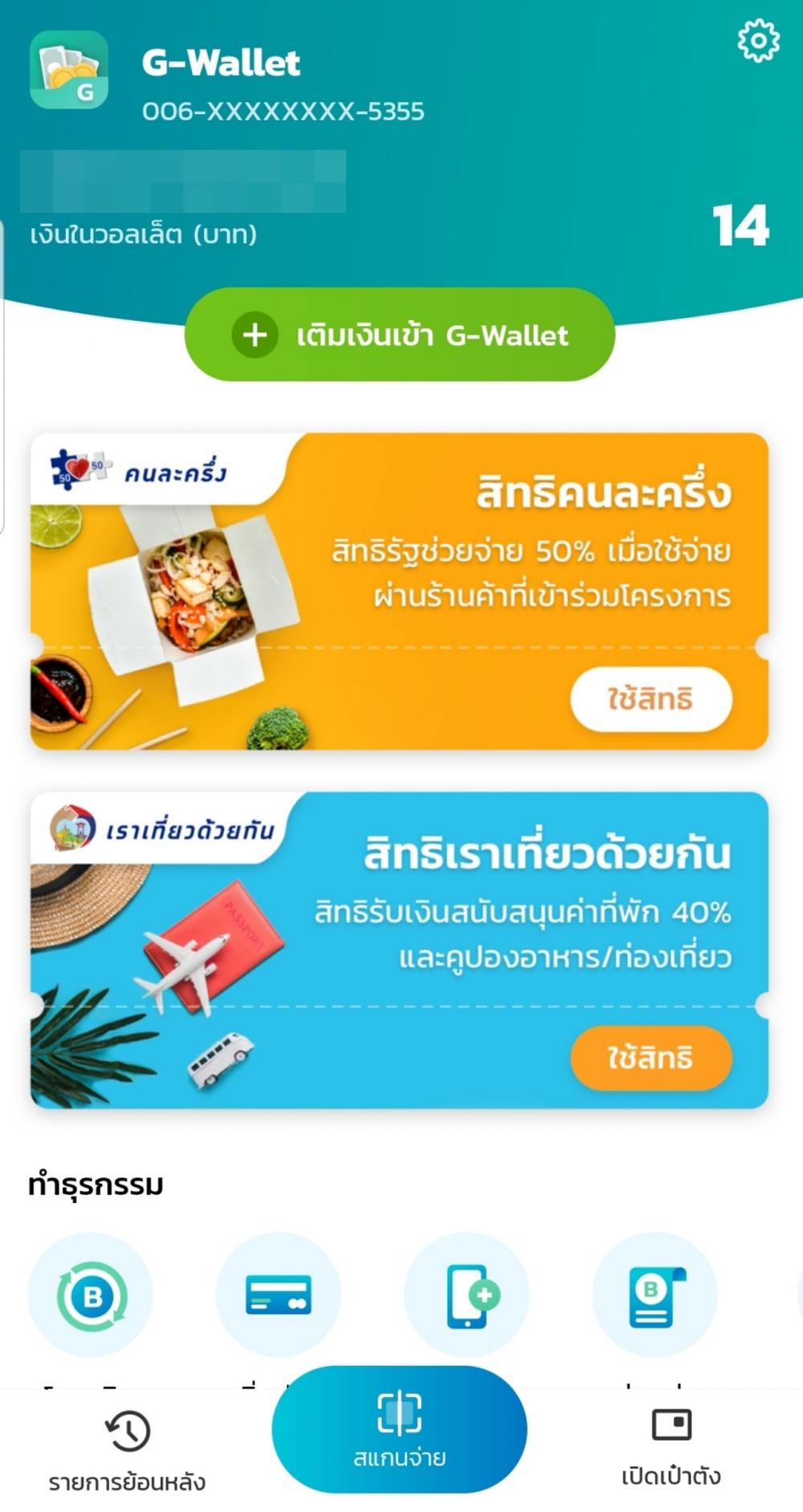Screen dimensions: 803x1512
Task: Tap ใช้สิทธิ on the คนละครึ่ง card
Action: point(650,699)
